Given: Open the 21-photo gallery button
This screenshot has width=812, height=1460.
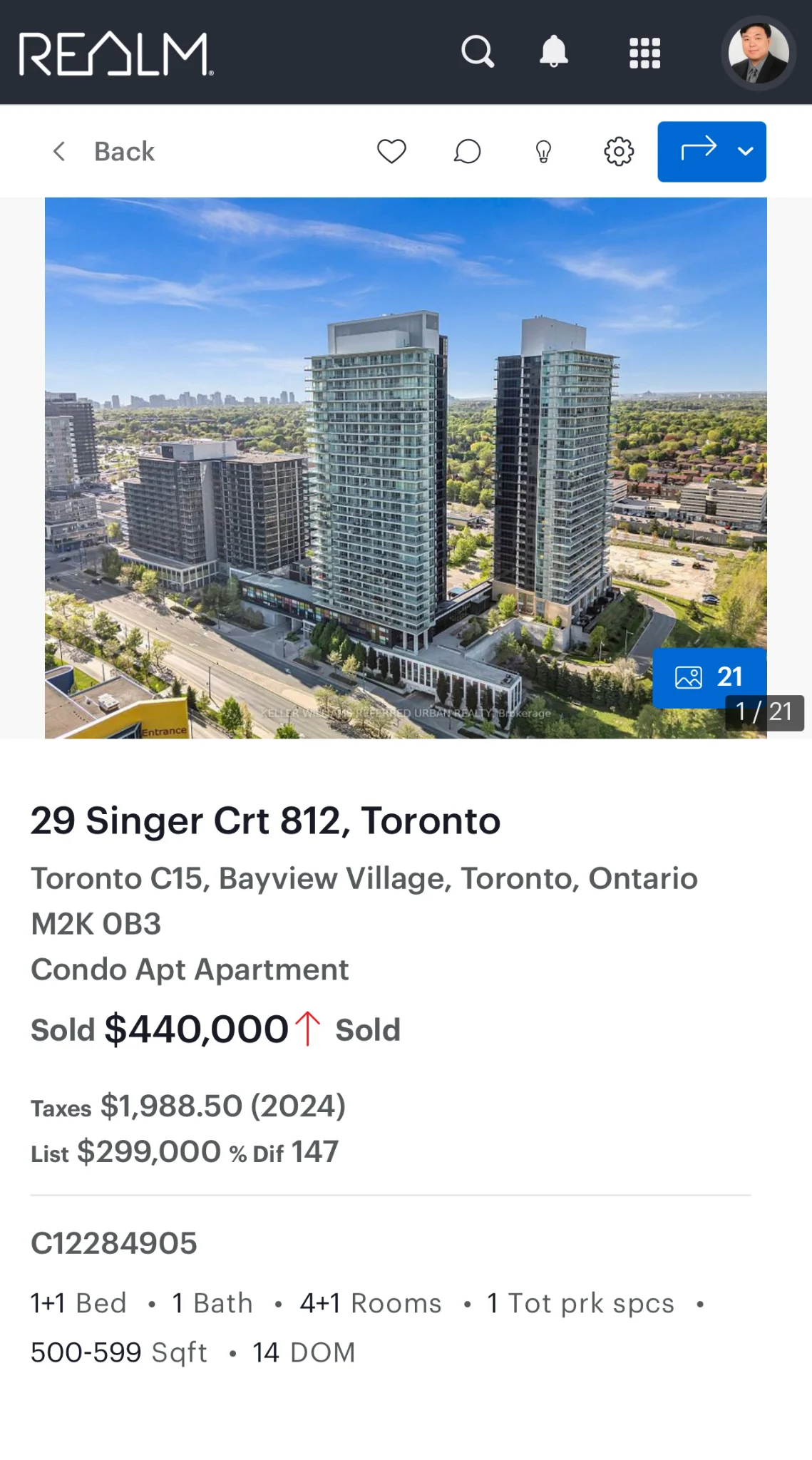Looking at the screenshot, I should [x=709, y=677].
